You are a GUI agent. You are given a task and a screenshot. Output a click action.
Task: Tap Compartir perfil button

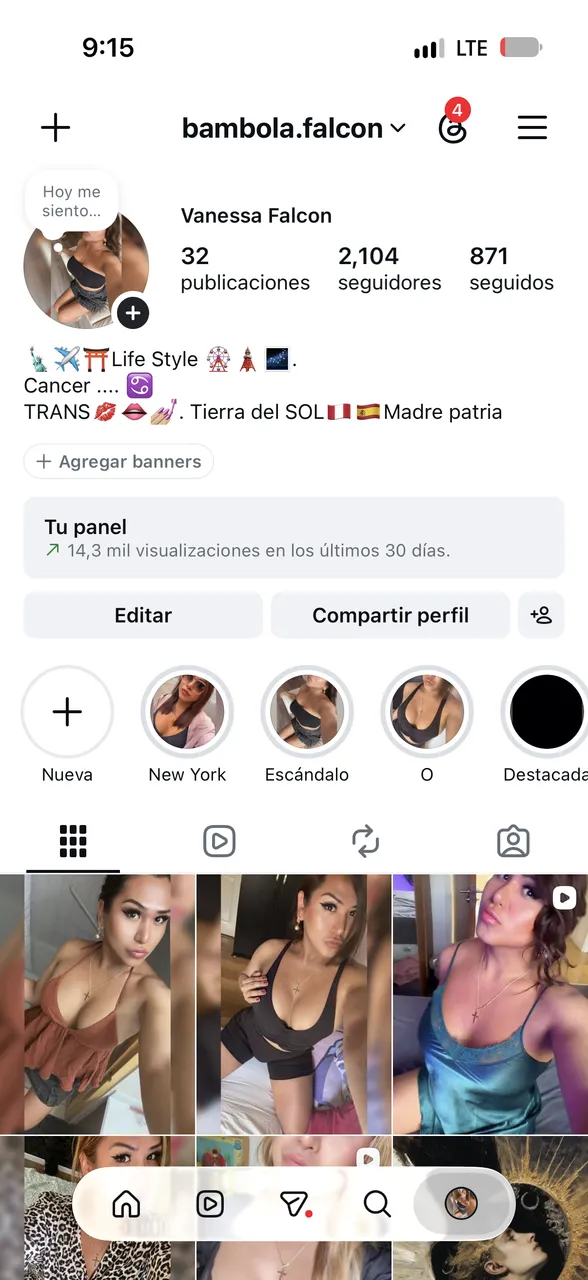pos(390,616)
